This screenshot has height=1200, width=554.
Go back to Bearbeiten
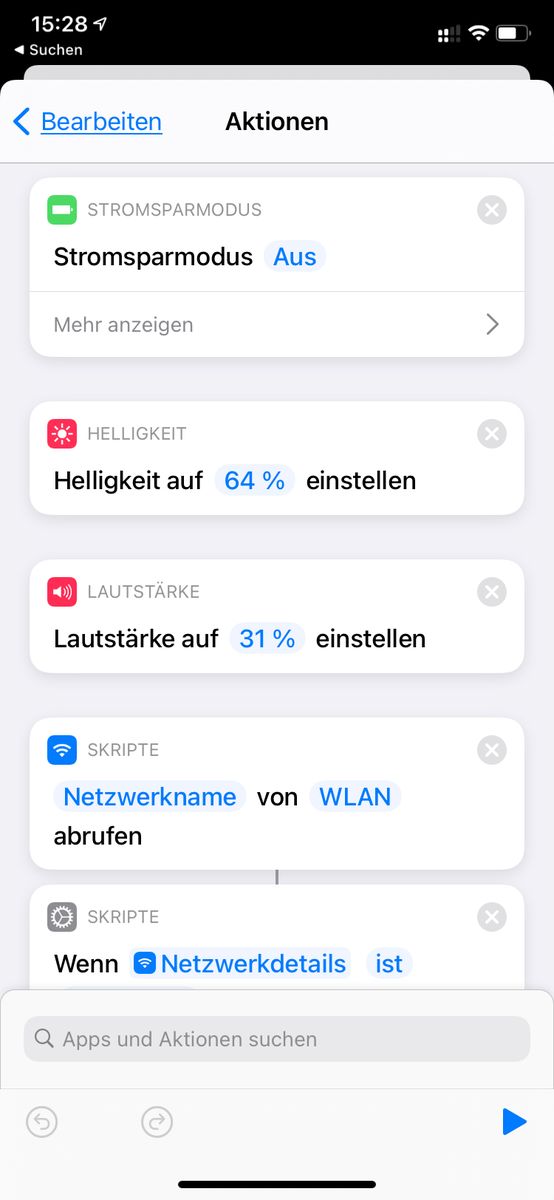pos(87,122)
